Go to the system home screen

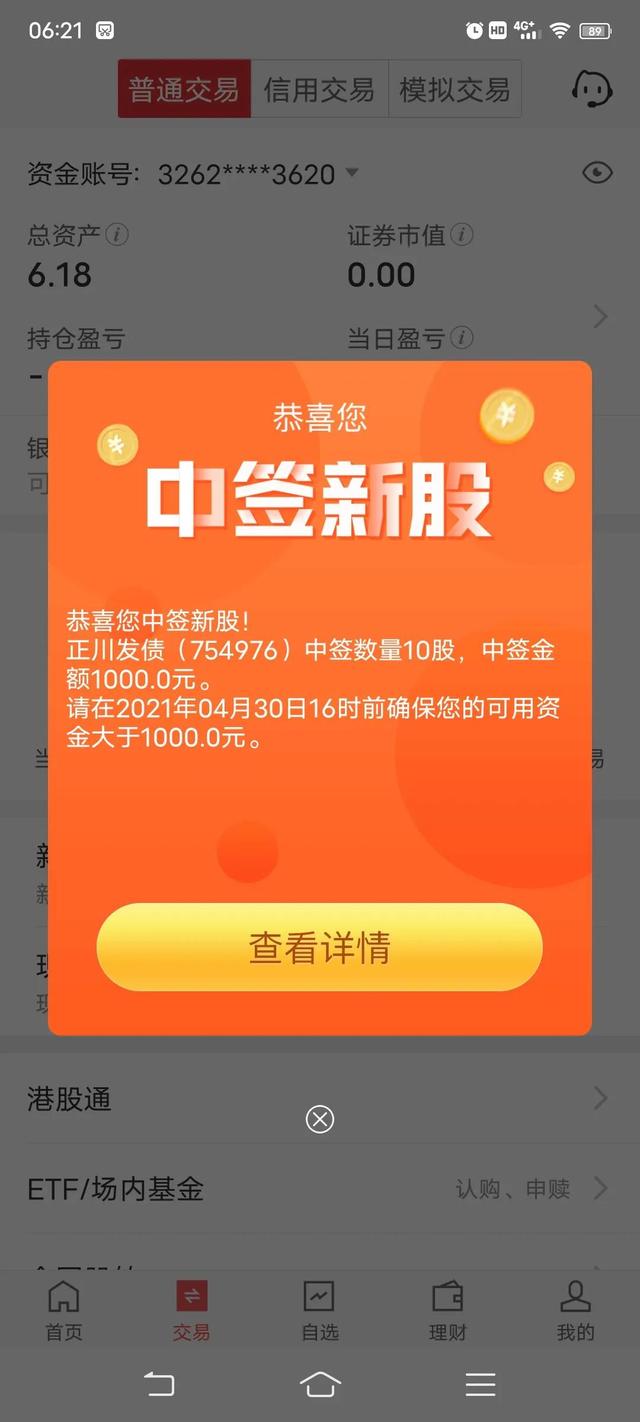click(319, 1384)
